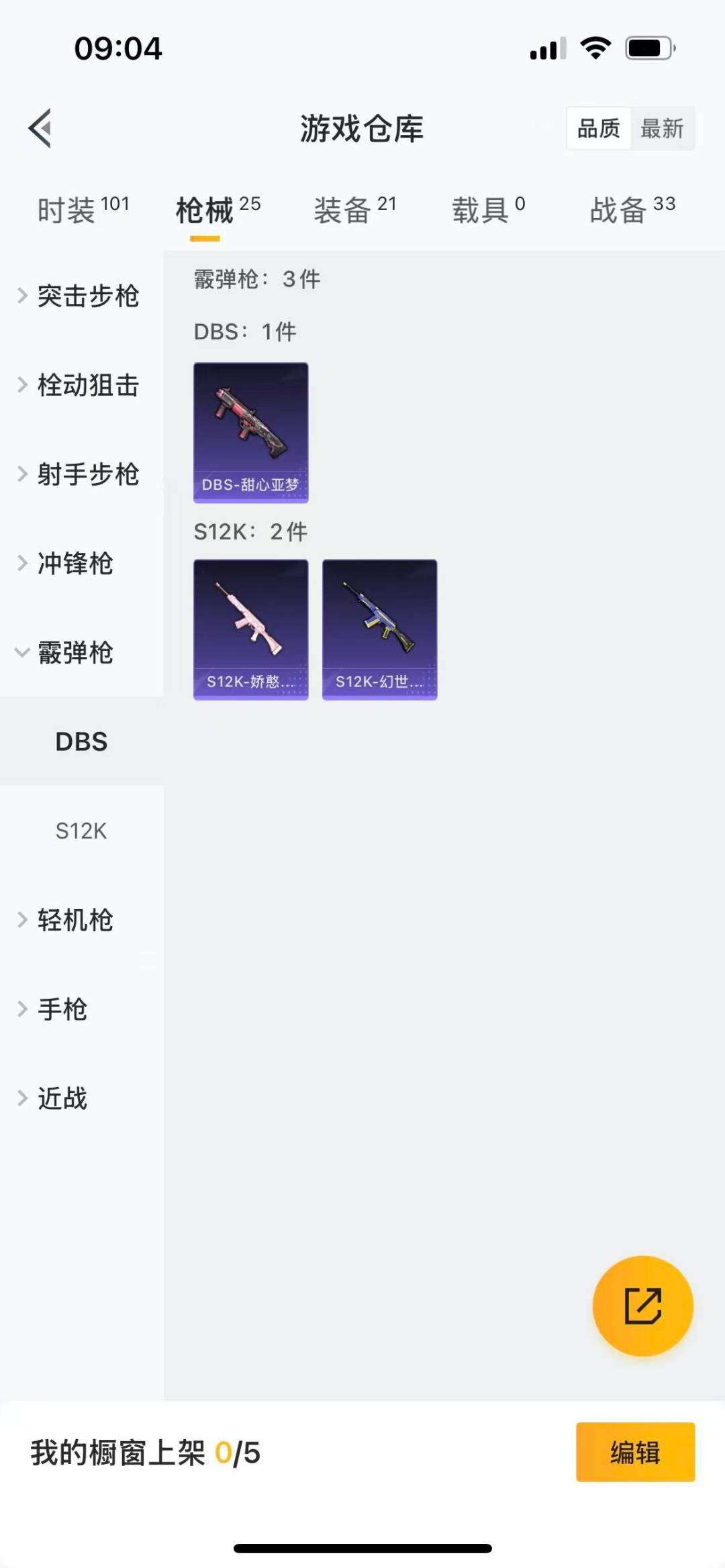Screen dimensions: 725x1568
Task: Switch sorting to 最新
Action: point(663,128)
